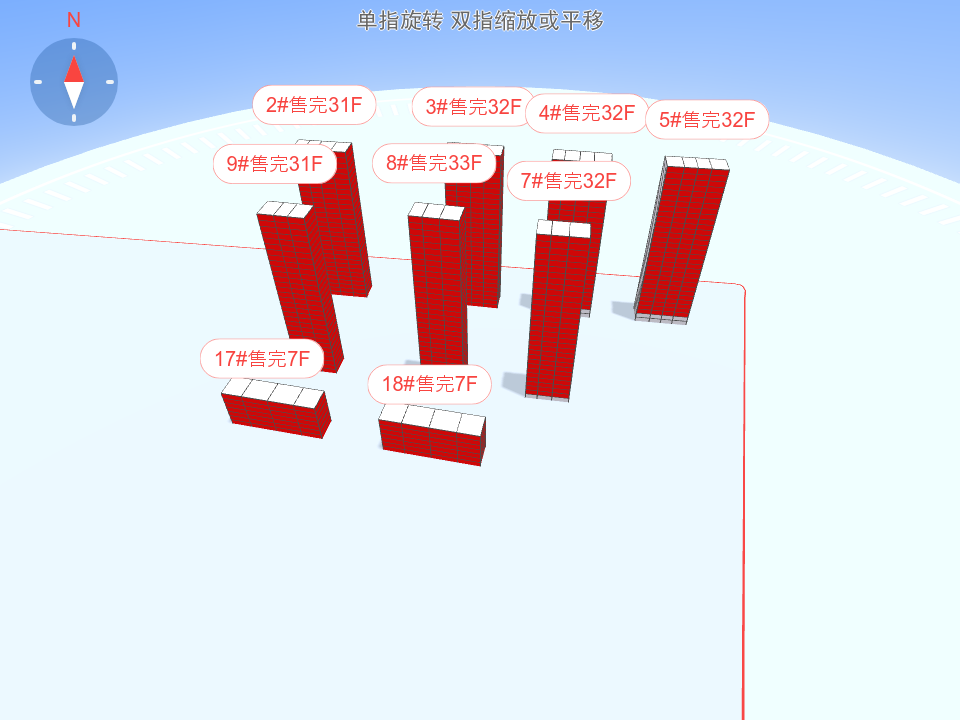This screenshot has width=960, height=720.
Task: Open the 8#售完33F building label
Action: [x=433, y=163]
